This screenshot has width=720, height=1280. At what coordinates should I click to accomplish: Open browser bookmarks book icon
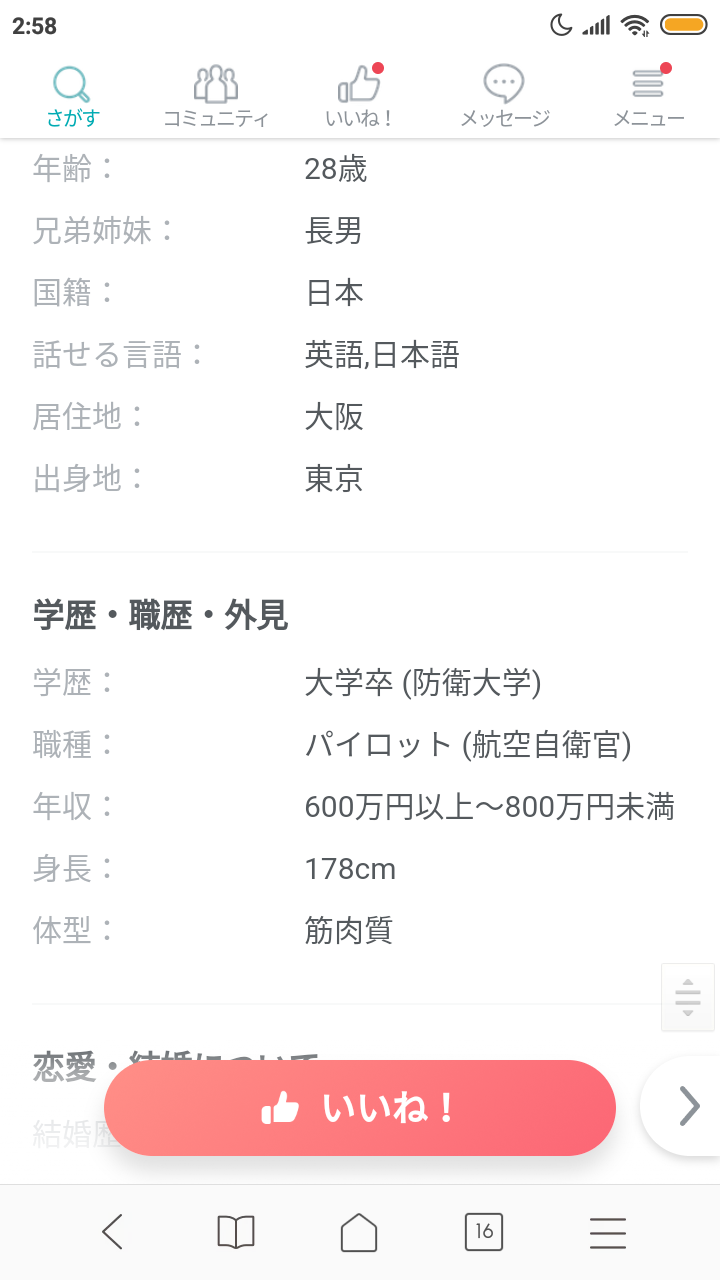click(236, 1232)
